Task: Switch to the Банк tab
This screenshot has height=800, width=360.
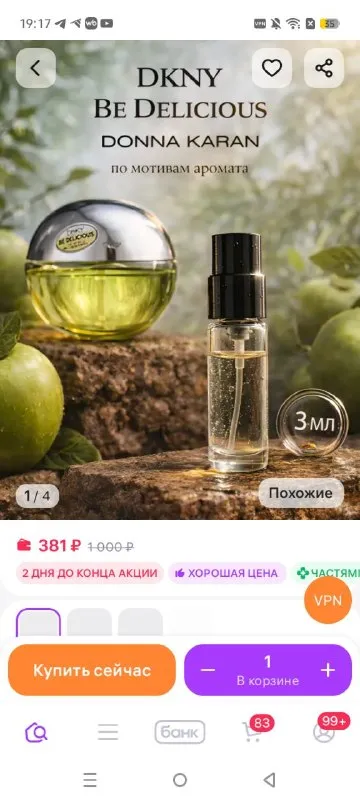Action: [x=180, y=733]
